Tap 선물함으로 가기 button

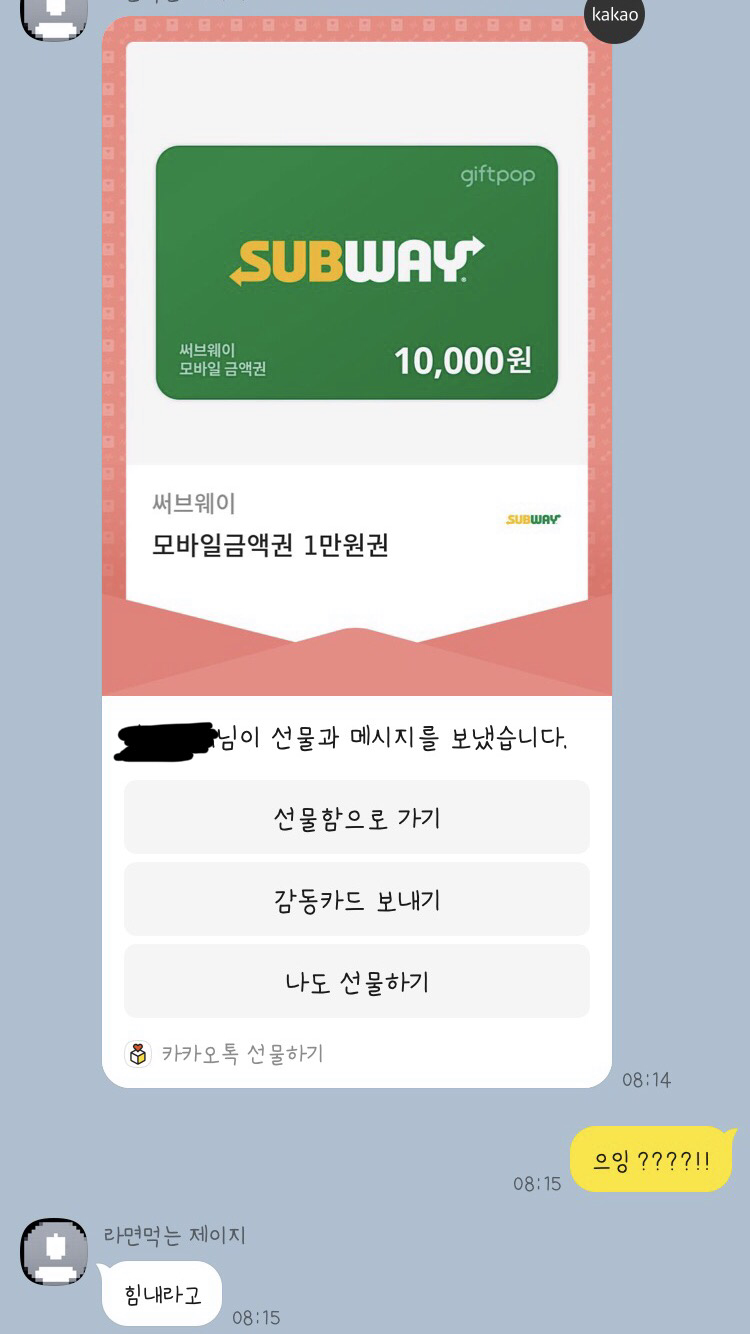point(356,818)
